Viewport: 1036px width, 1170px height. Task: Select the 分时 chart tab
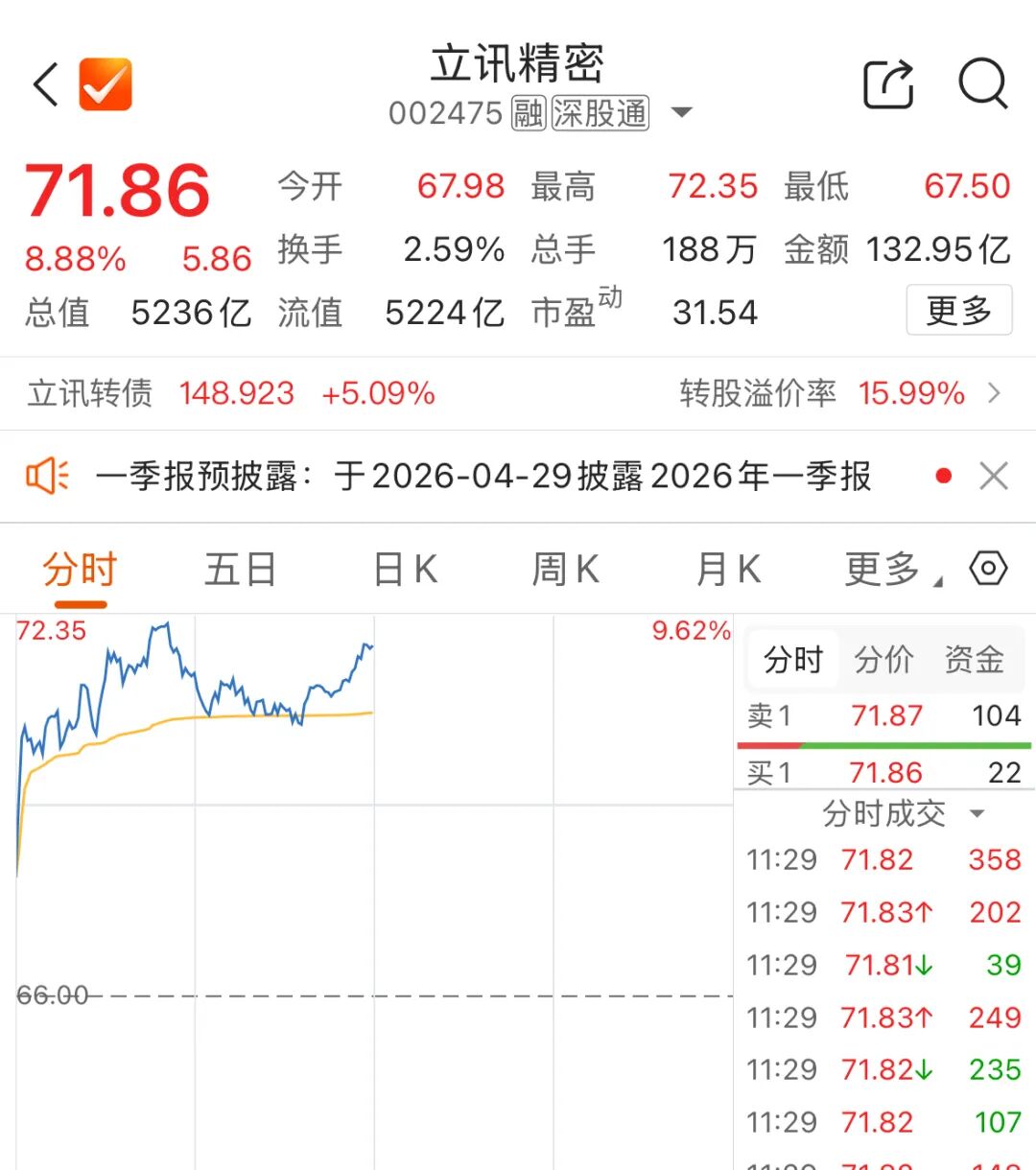click(80, 570)
